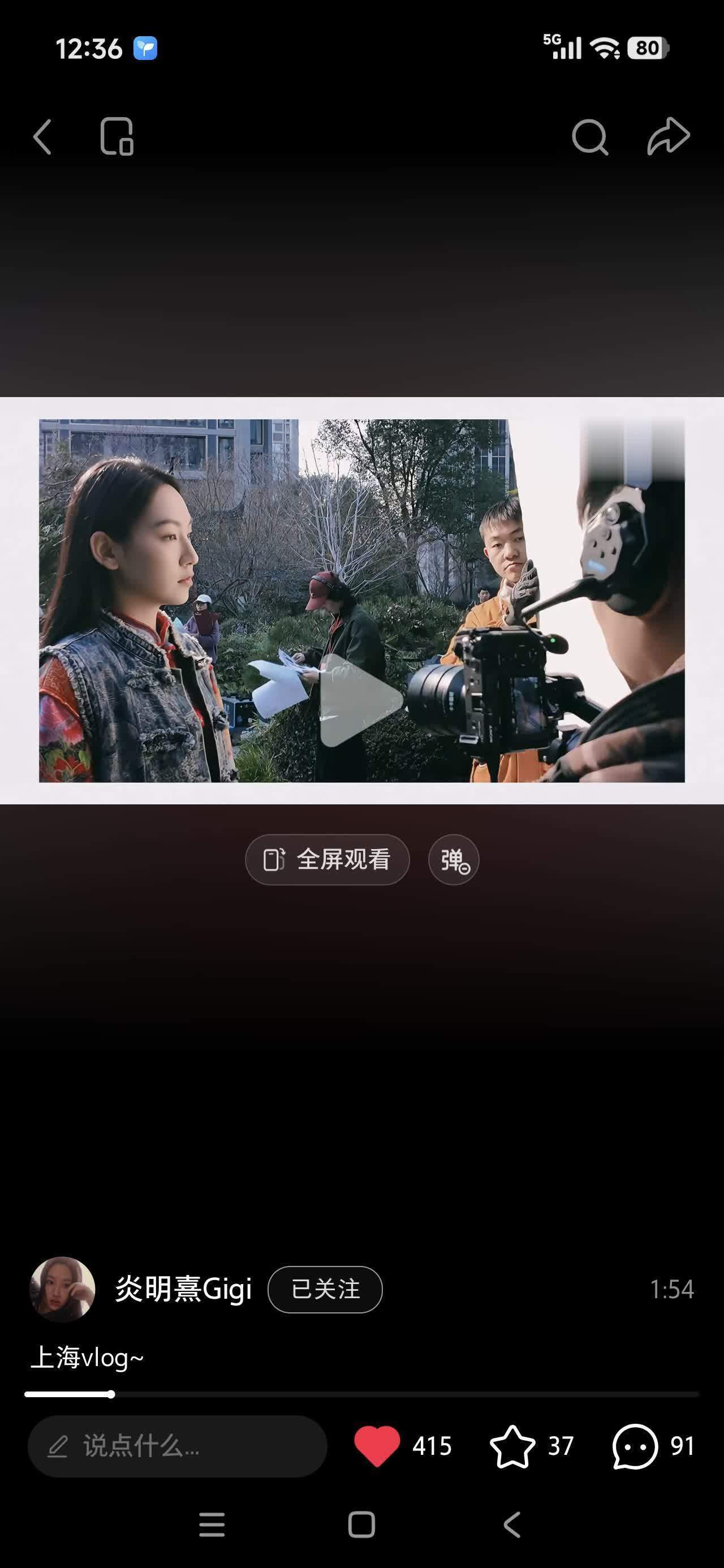Image resolution: width=724 pixels, height=1568 pixels.
Task: Toggle the 弹 danmaku button
Action: pyautogui.click(x=454, y=860)
